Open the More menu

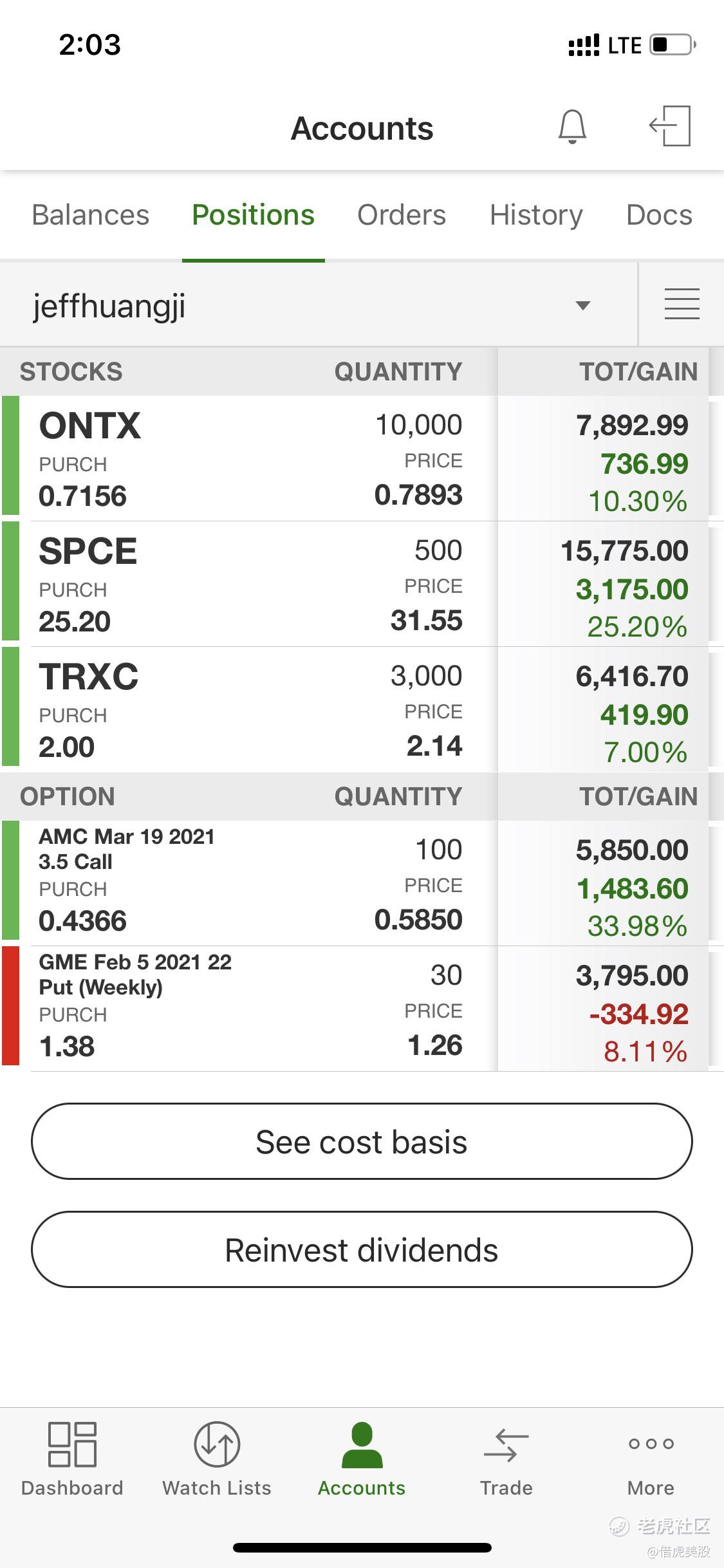tap(651, 1460)
